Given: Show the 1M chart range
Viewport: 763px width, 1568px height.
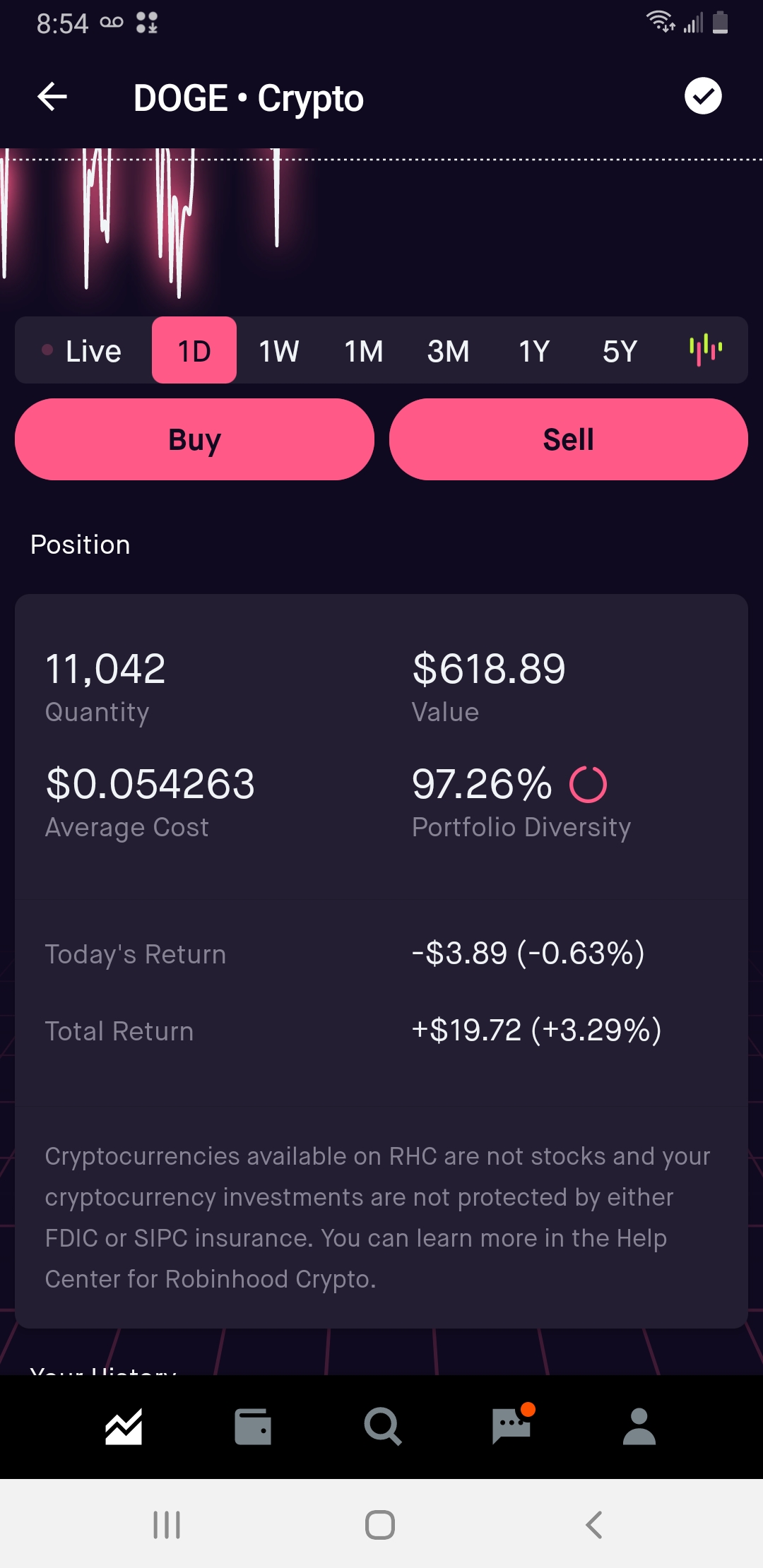Looking at the screenshot, I should [x=364, y=351].
